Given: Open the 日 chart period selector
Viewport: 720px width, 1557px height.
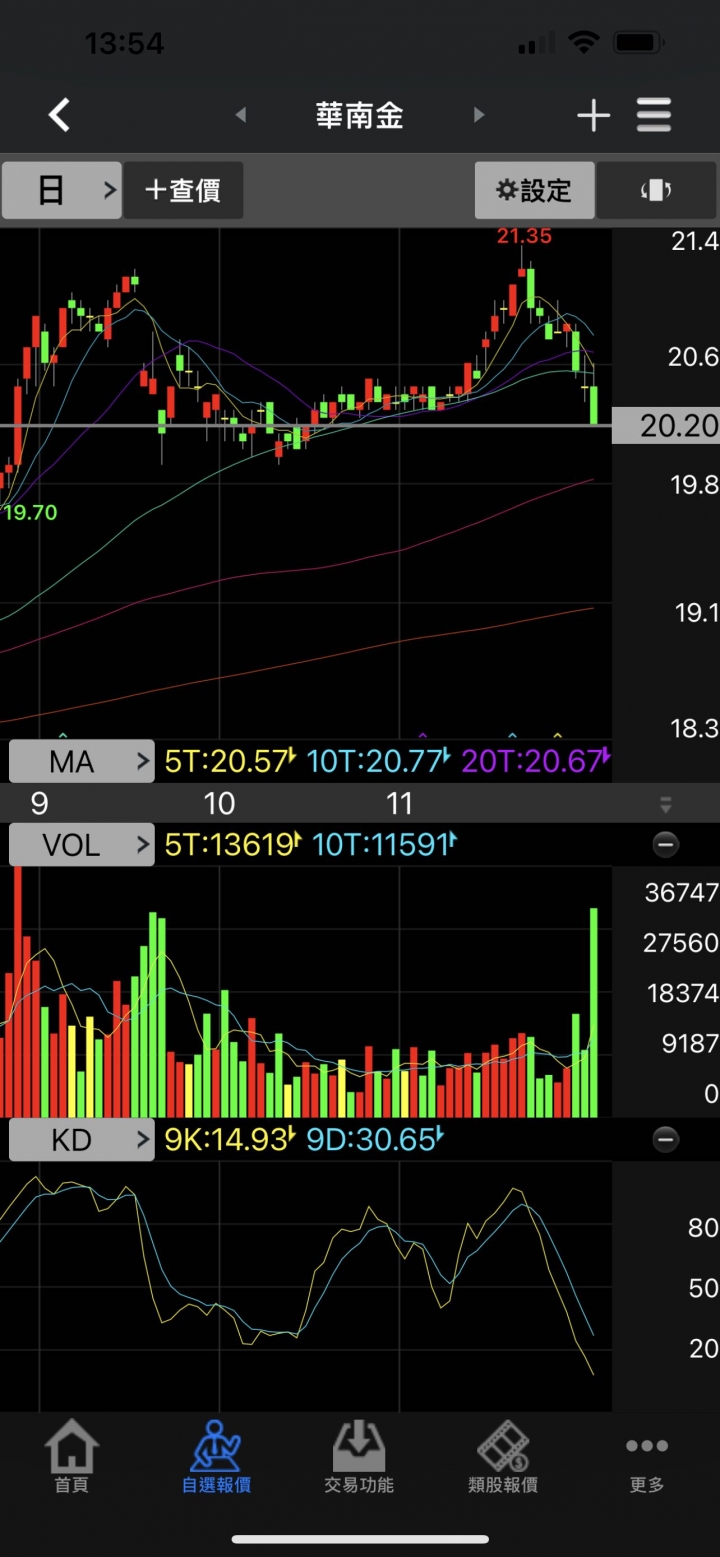Looking at the screenshot, I should (62, 190).
